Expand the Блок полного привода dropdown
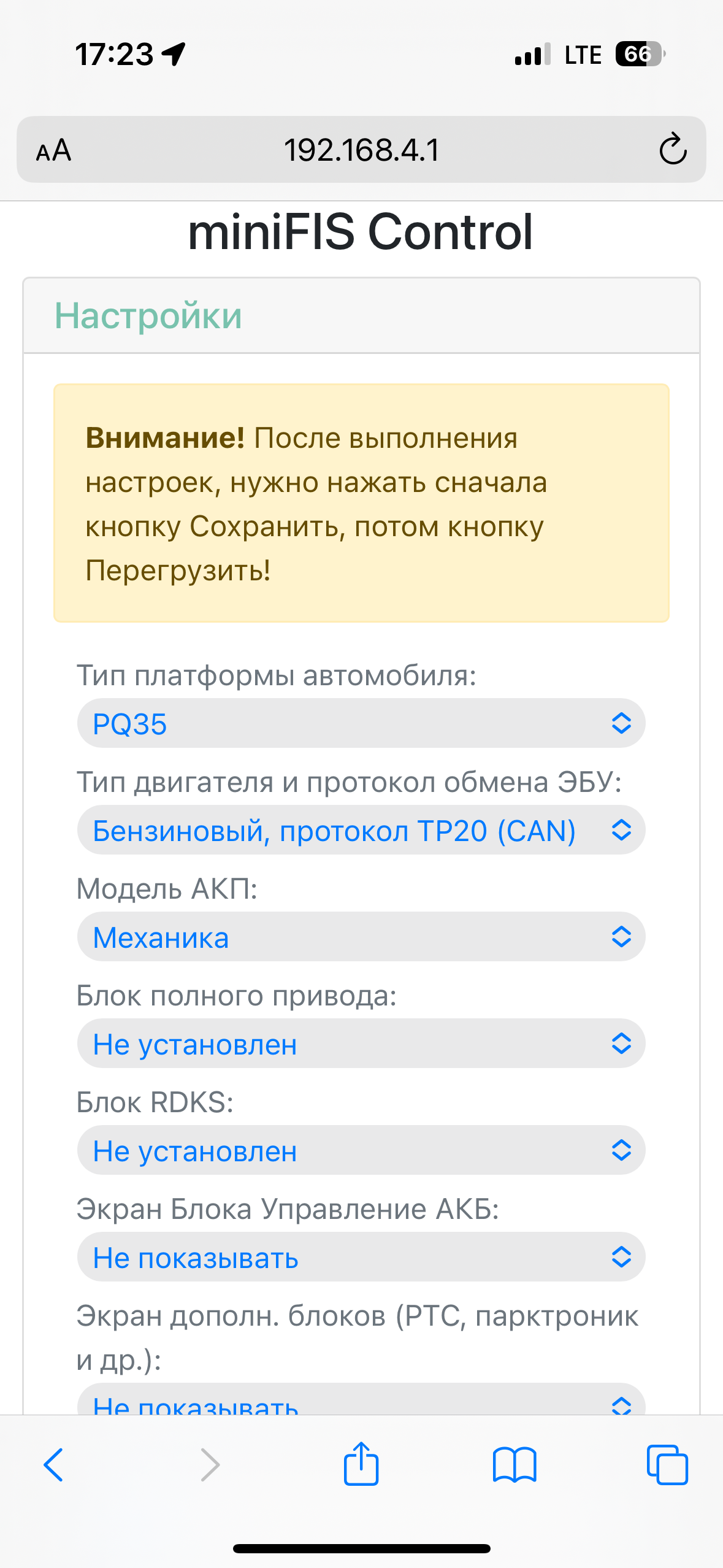723x1568 pixels. [x=361, y=1043]
